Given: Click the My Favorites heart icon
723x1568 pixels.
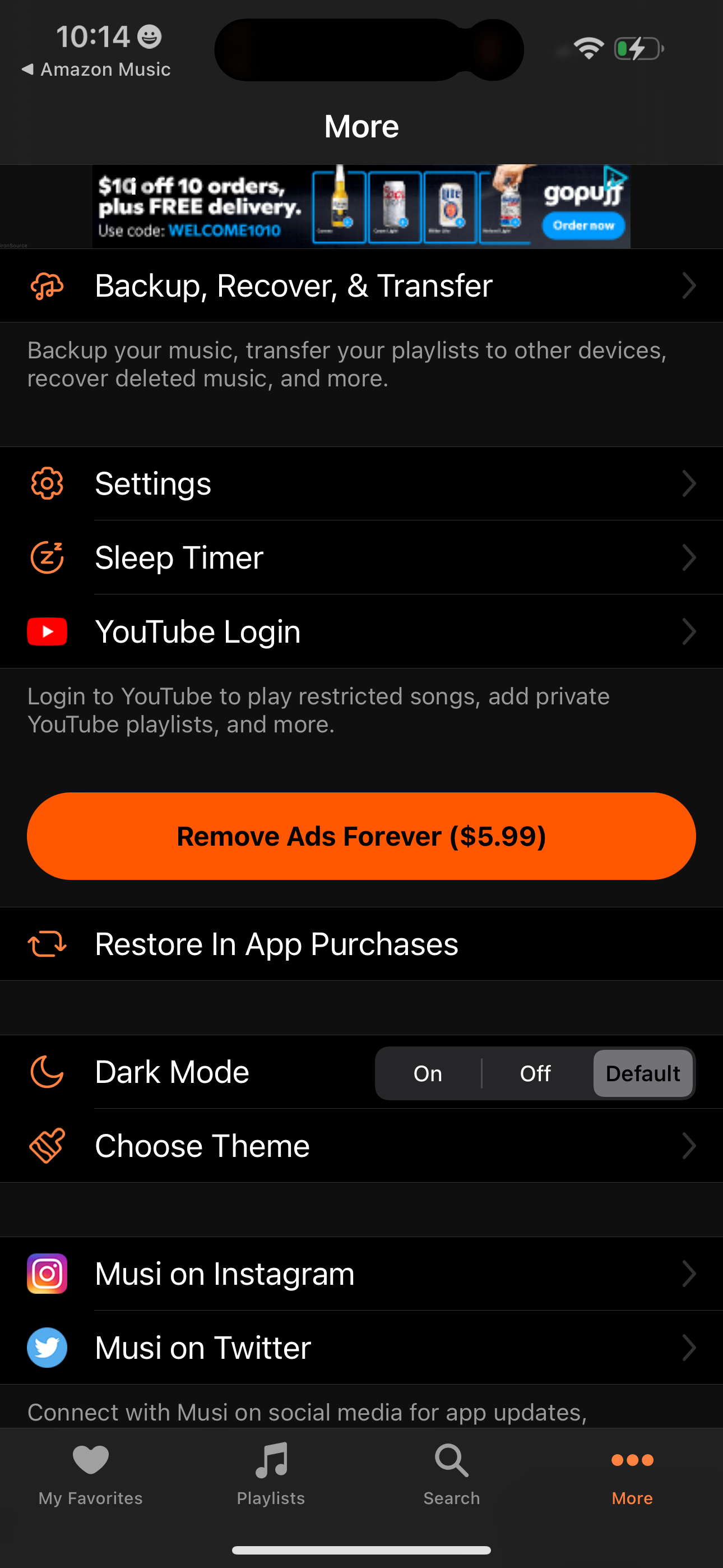Looking at the screenshot, I should [90, 1460].
